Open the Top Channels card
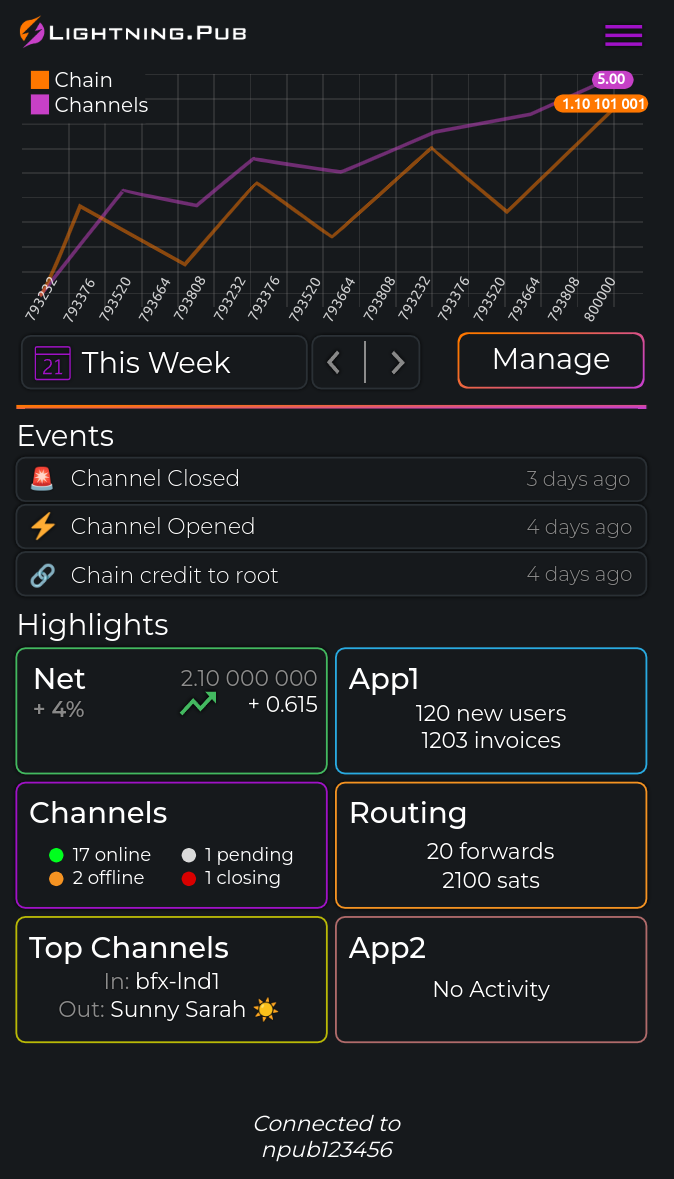The width and height of the screenshot is (674, 1179). tap(172, 979)
